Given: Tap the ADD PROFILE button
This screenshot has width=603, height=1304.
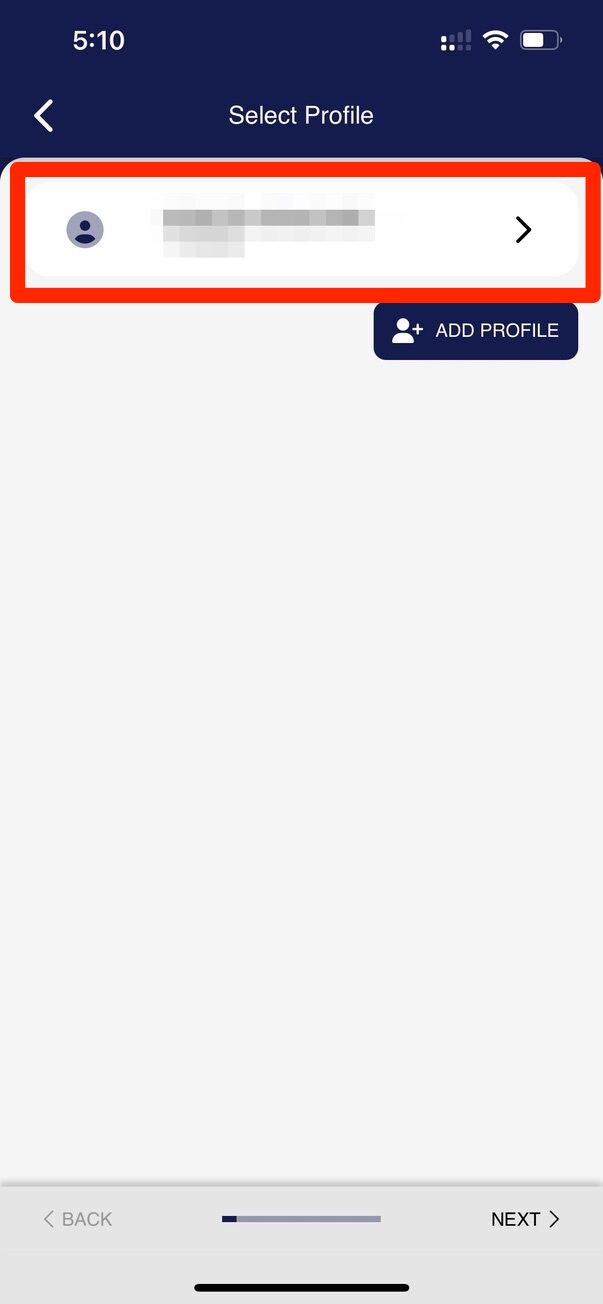Looking at the screenshot, I should click(476, 331).
